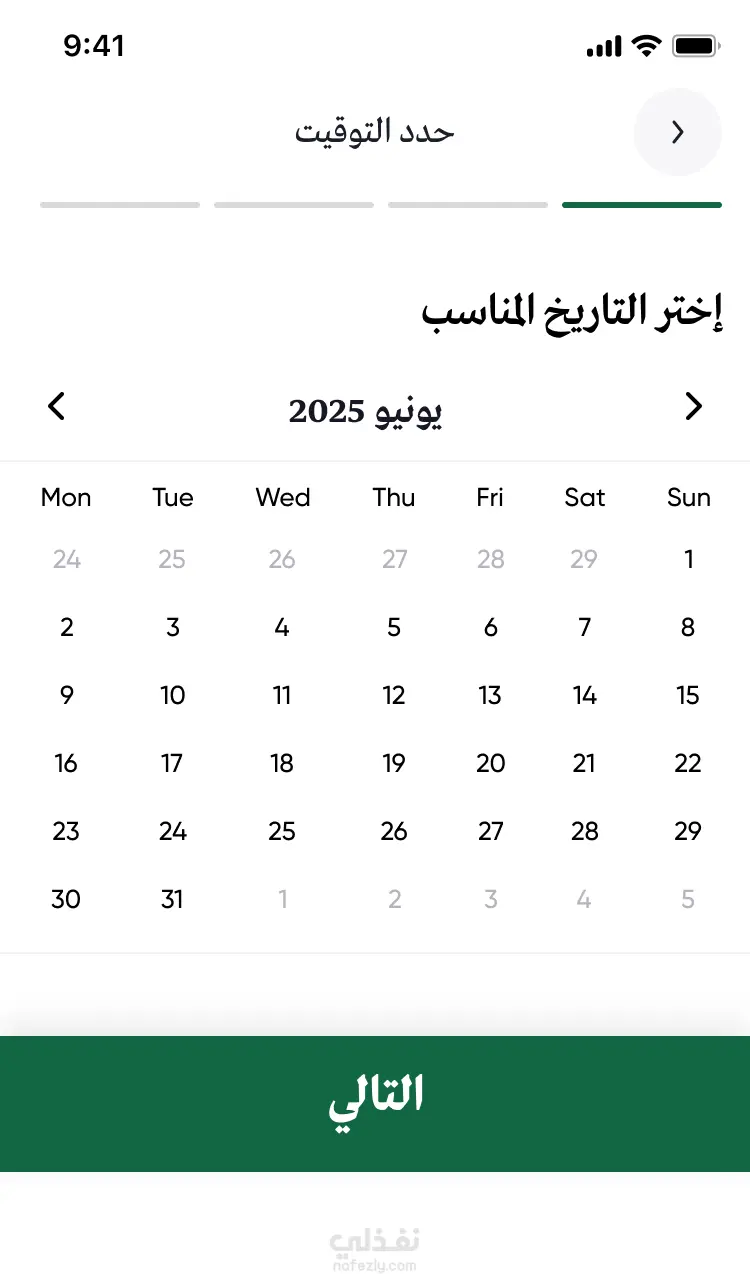
Task: Choose date 10 on the calendar
Action: coord(172,695)
